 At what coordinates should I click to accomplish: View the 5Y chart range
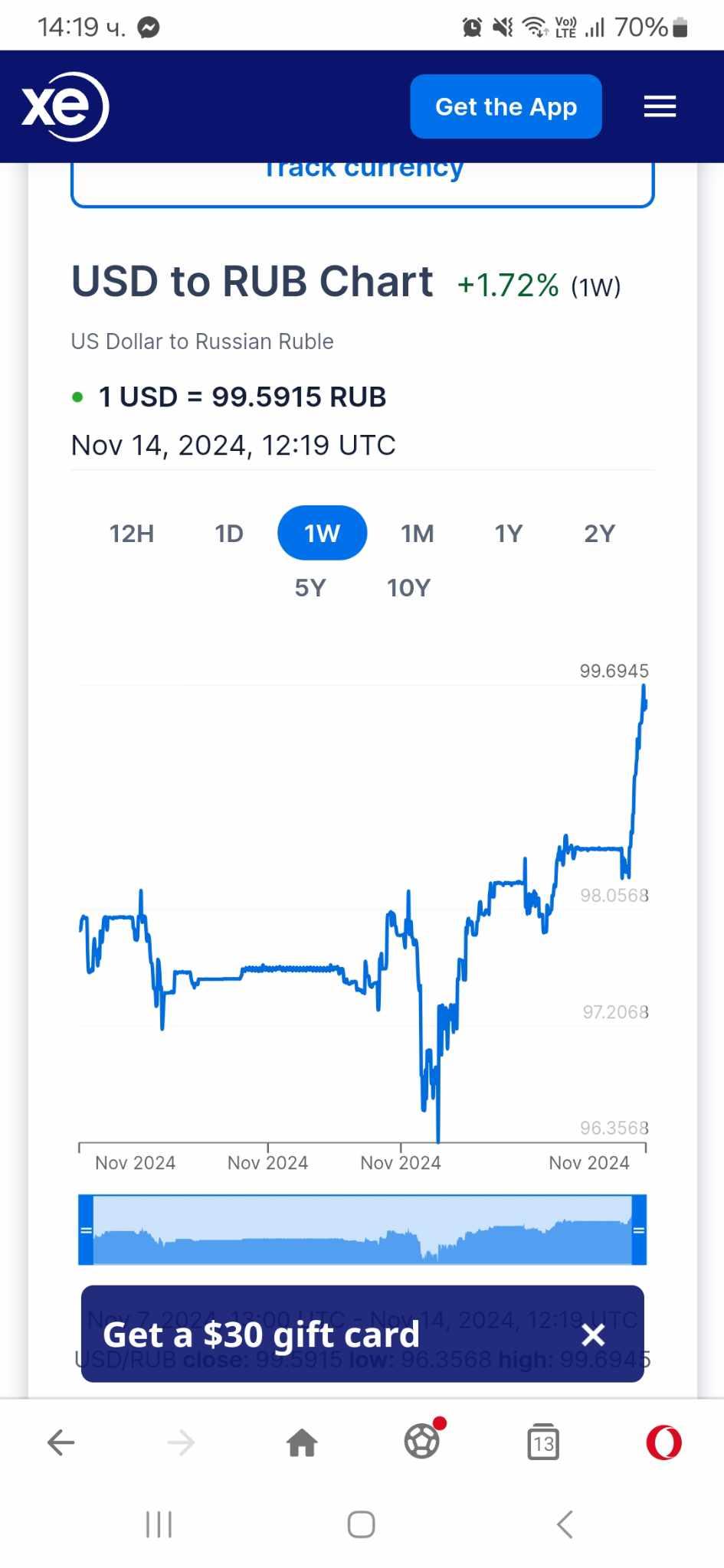tap(310, 588)
